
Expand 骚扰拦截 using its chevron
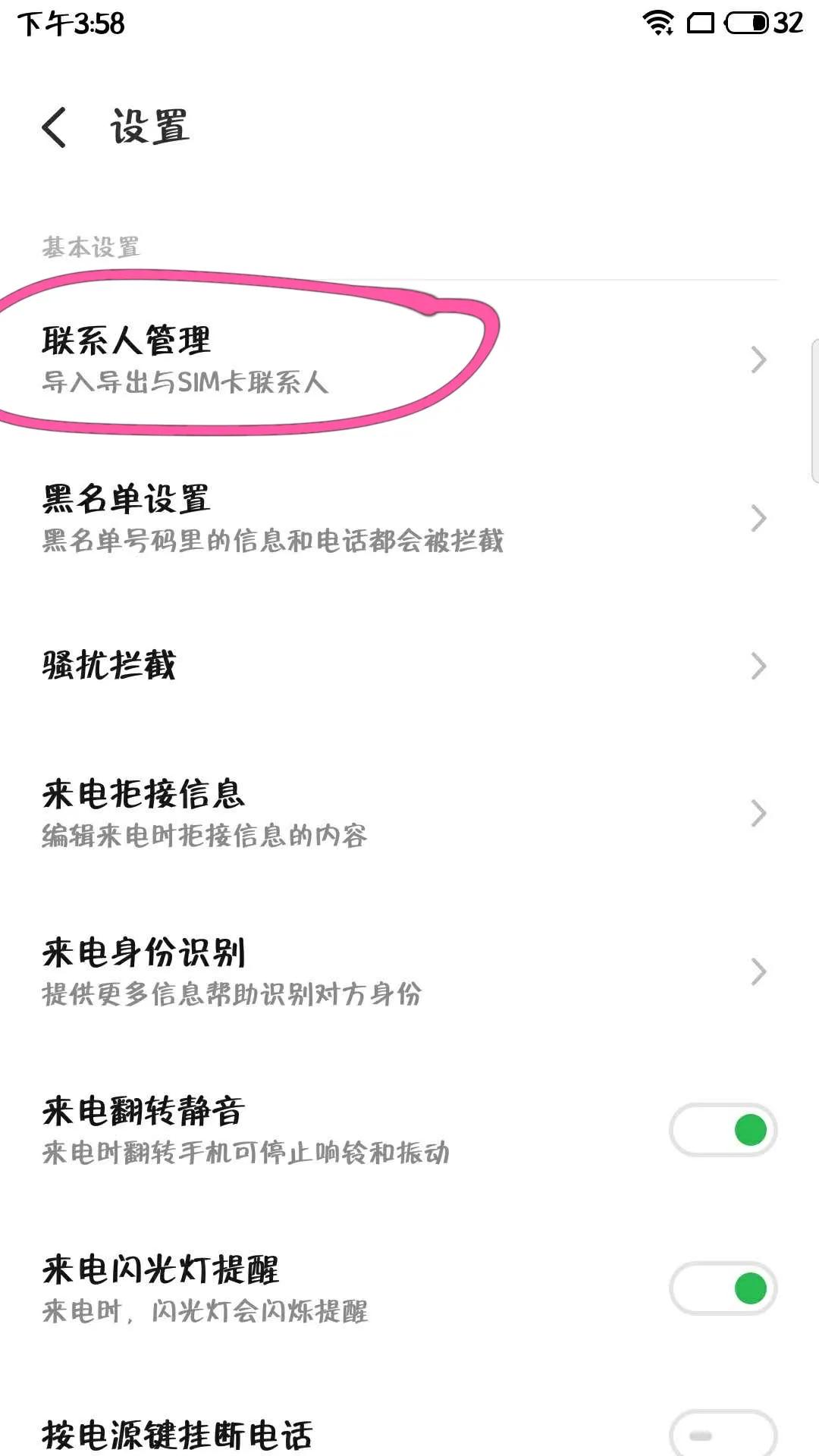[x=758, y=666]
